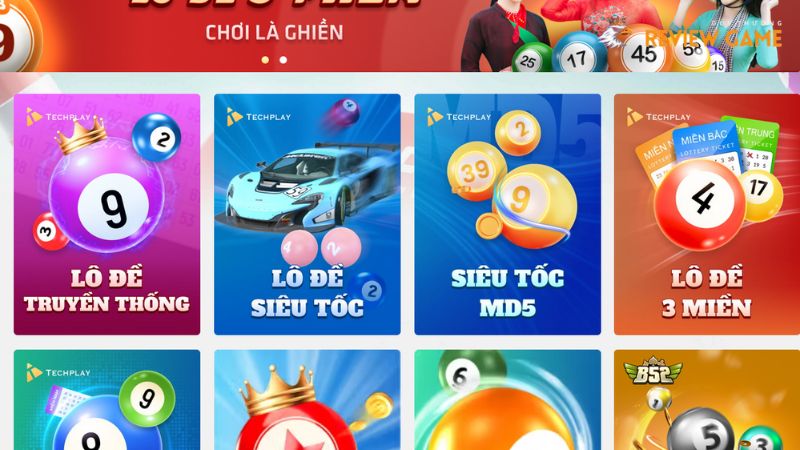This screenshot has width=800, height=450.
Task: Open the Lô Đề Siêu Tốc game
Action: pyautogui.click(x=307, y=214)
